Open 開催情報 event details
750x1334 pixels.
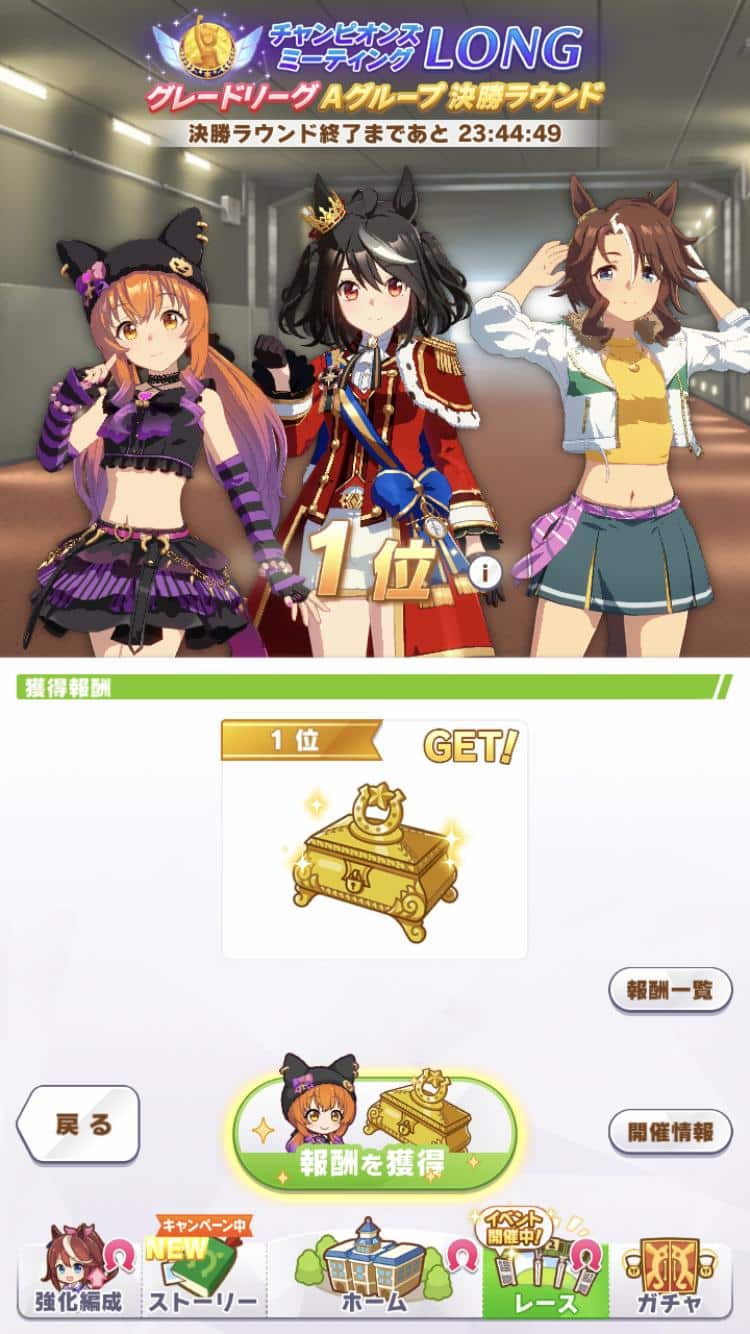point(670,1131)
